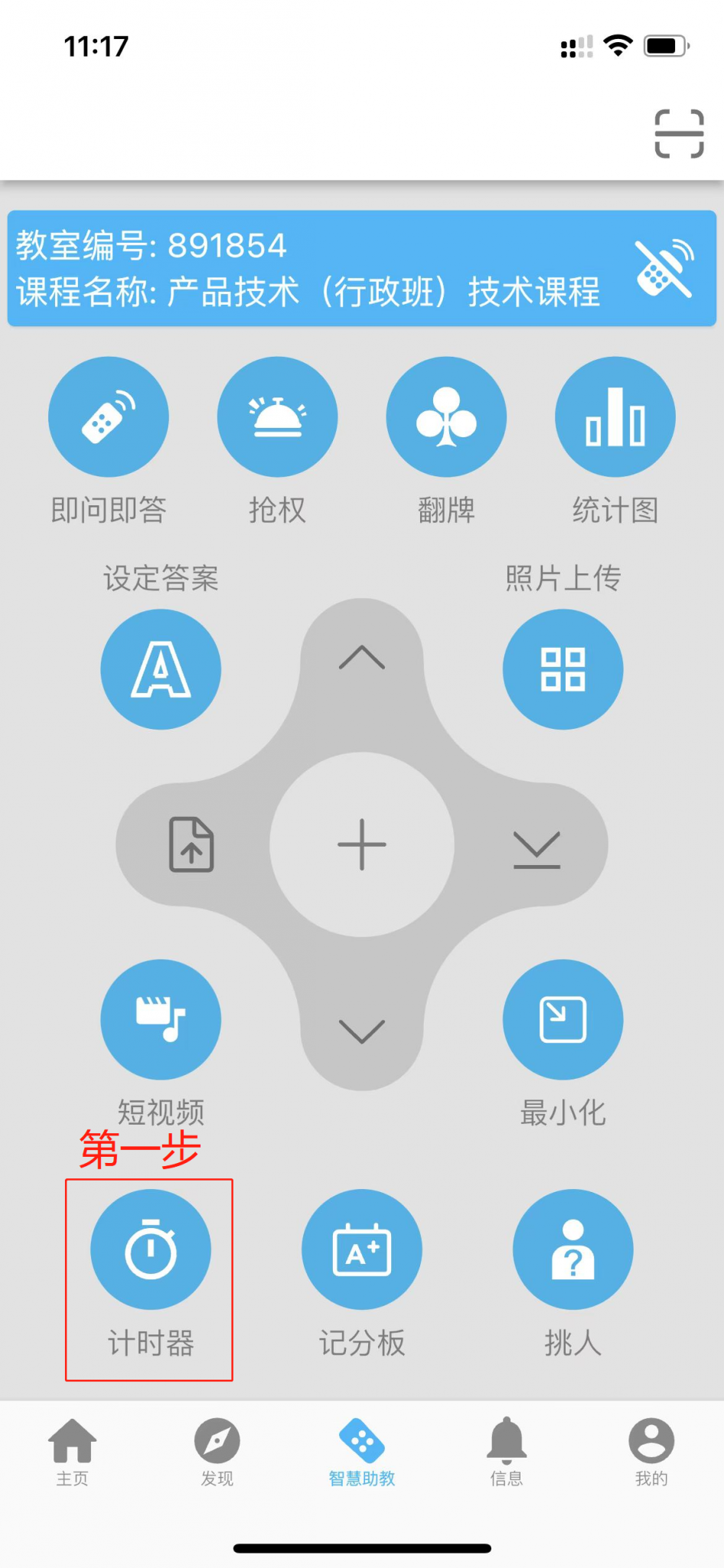The image size is (724, 1568).
Task: Use 挑人 to pick a student
Action: [572, 1249]
